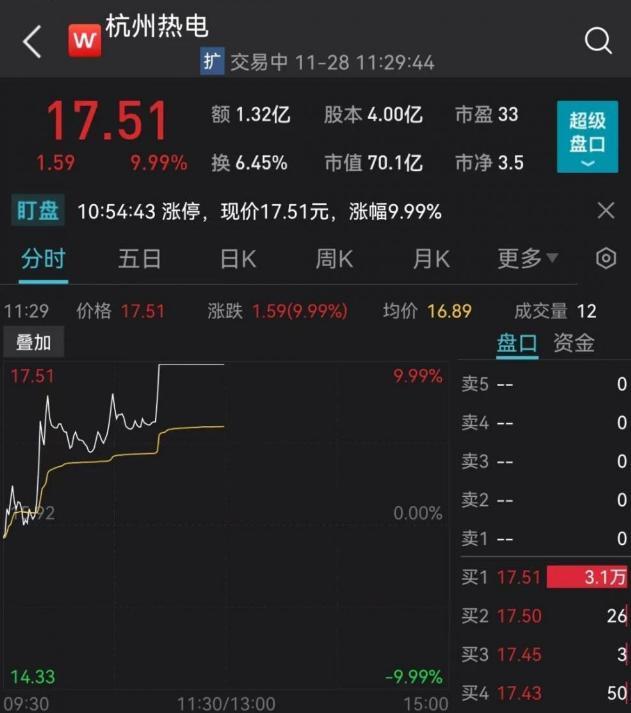Dismiss the 盯盘 alert banner
631x713 pixels.
click(x=605, y=210)
